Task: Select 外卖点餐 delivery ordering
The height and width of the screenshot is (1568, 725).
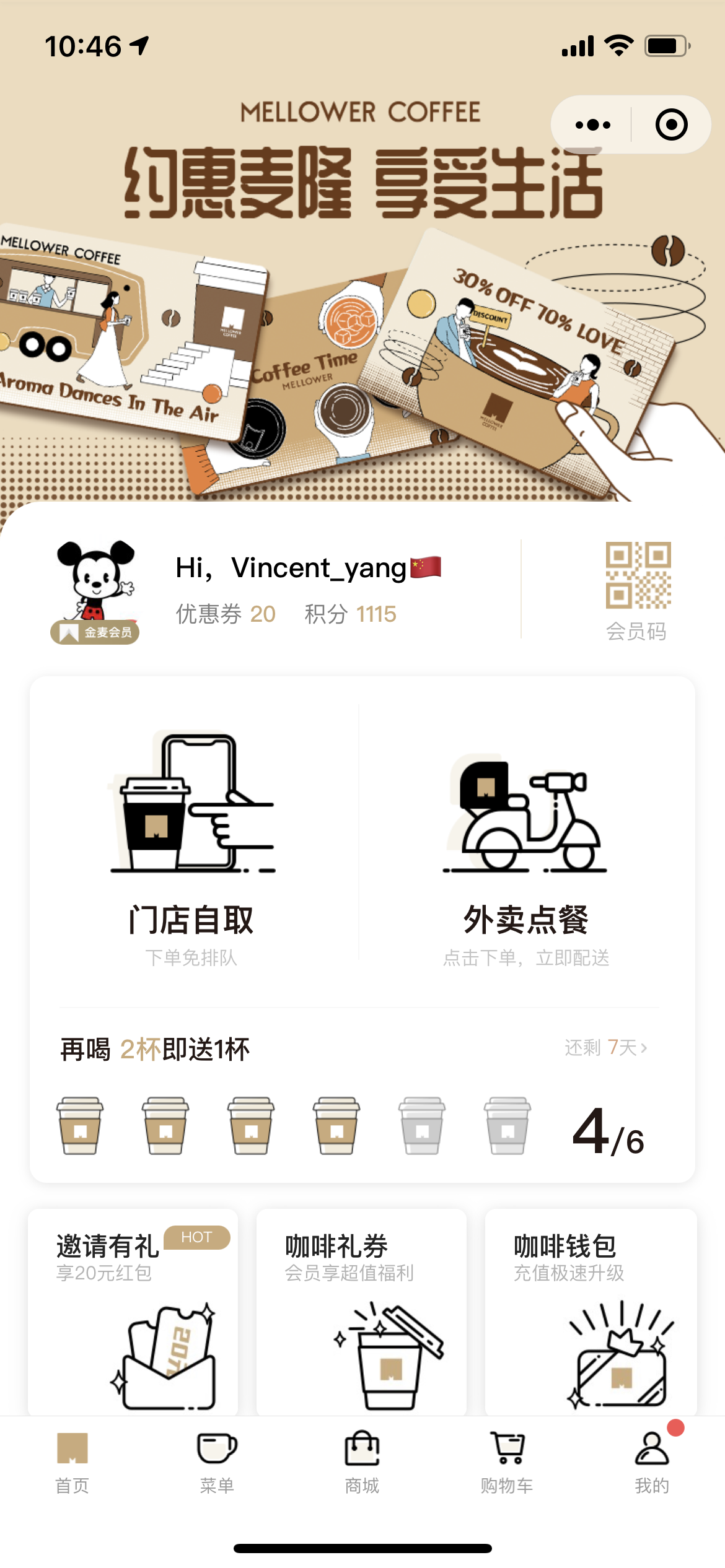Action: pos(525,848)
